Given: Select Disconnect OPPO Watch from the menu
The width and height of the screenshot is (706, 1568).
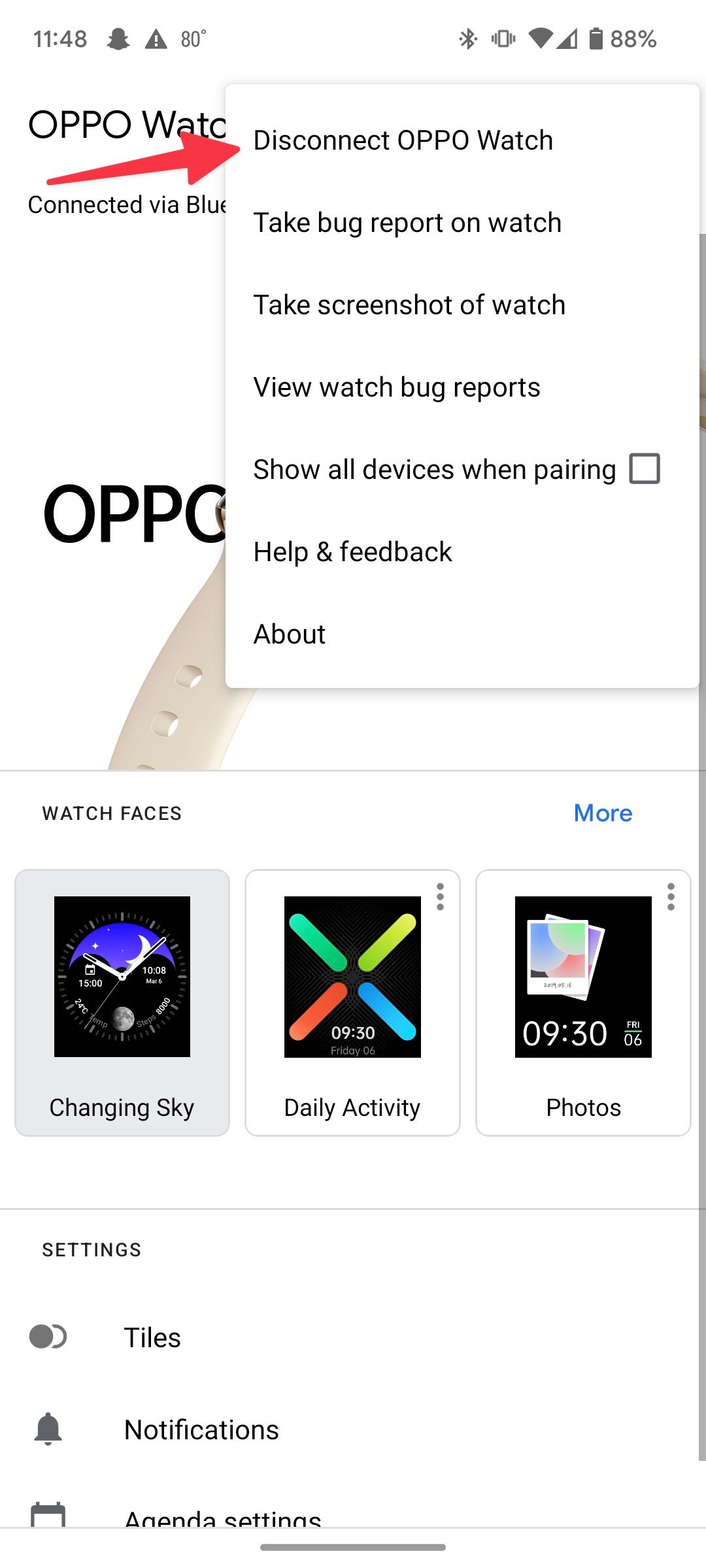Looking at the screenshot, I should point(403,139).
